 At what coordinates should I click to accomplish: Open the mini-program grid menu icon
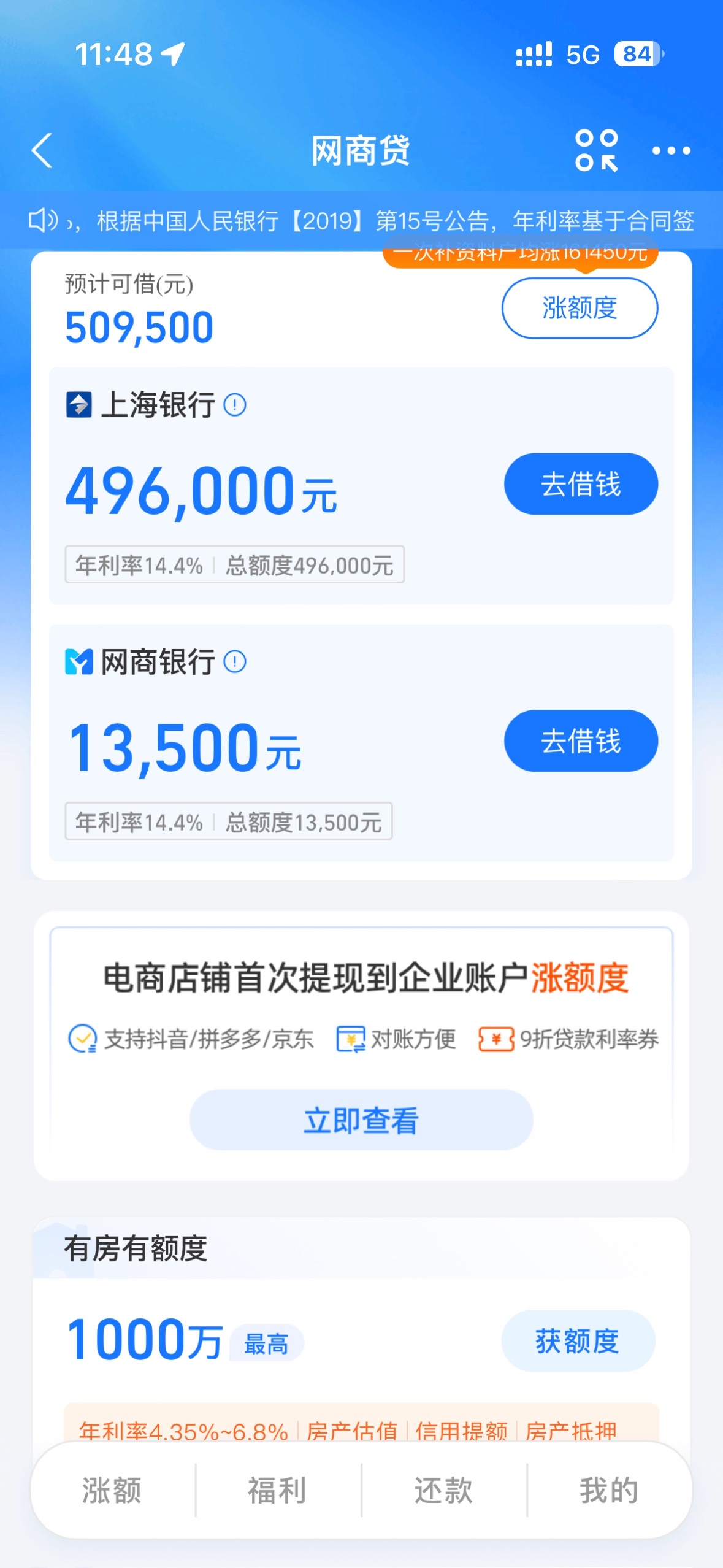[x=596, y=150]
